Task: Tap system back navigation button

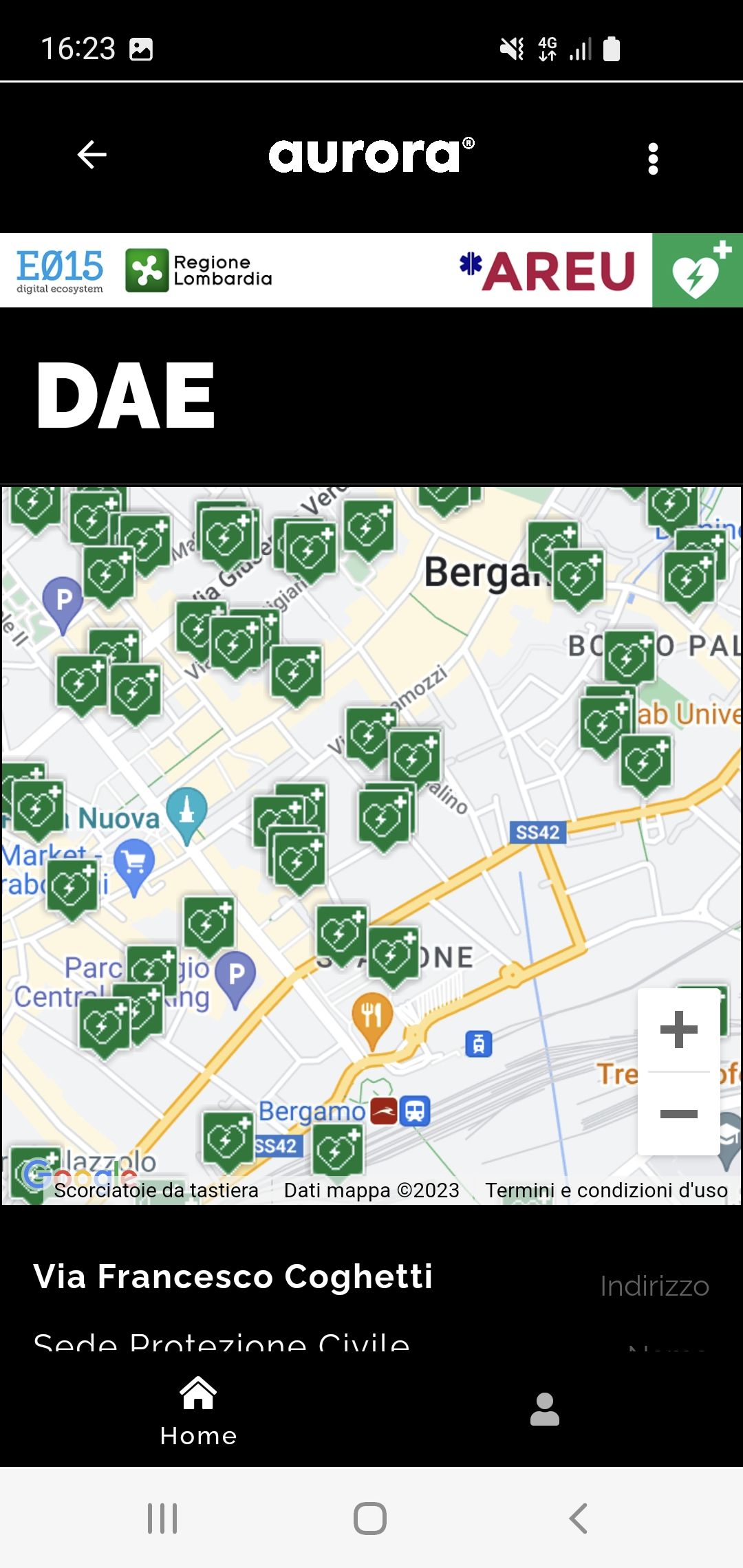Action: coord(578,1518)
